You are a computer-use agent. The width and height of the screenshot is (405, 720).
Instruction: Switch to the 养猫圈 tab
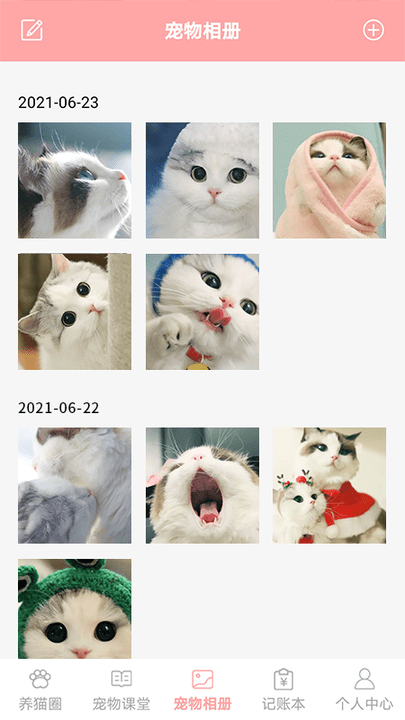coord(40,690)
